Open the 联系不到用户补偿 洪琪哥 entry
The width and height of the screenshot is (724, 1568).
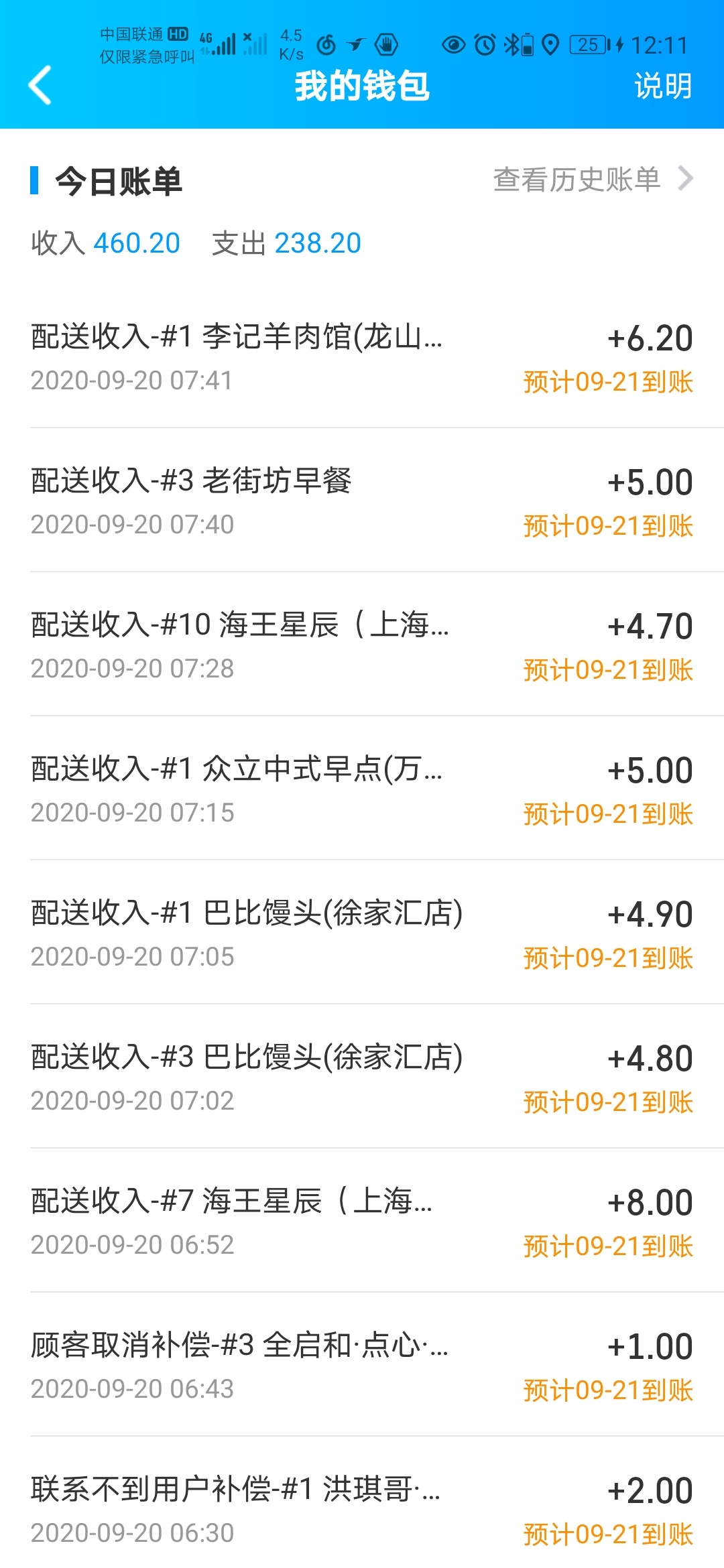362,1502
